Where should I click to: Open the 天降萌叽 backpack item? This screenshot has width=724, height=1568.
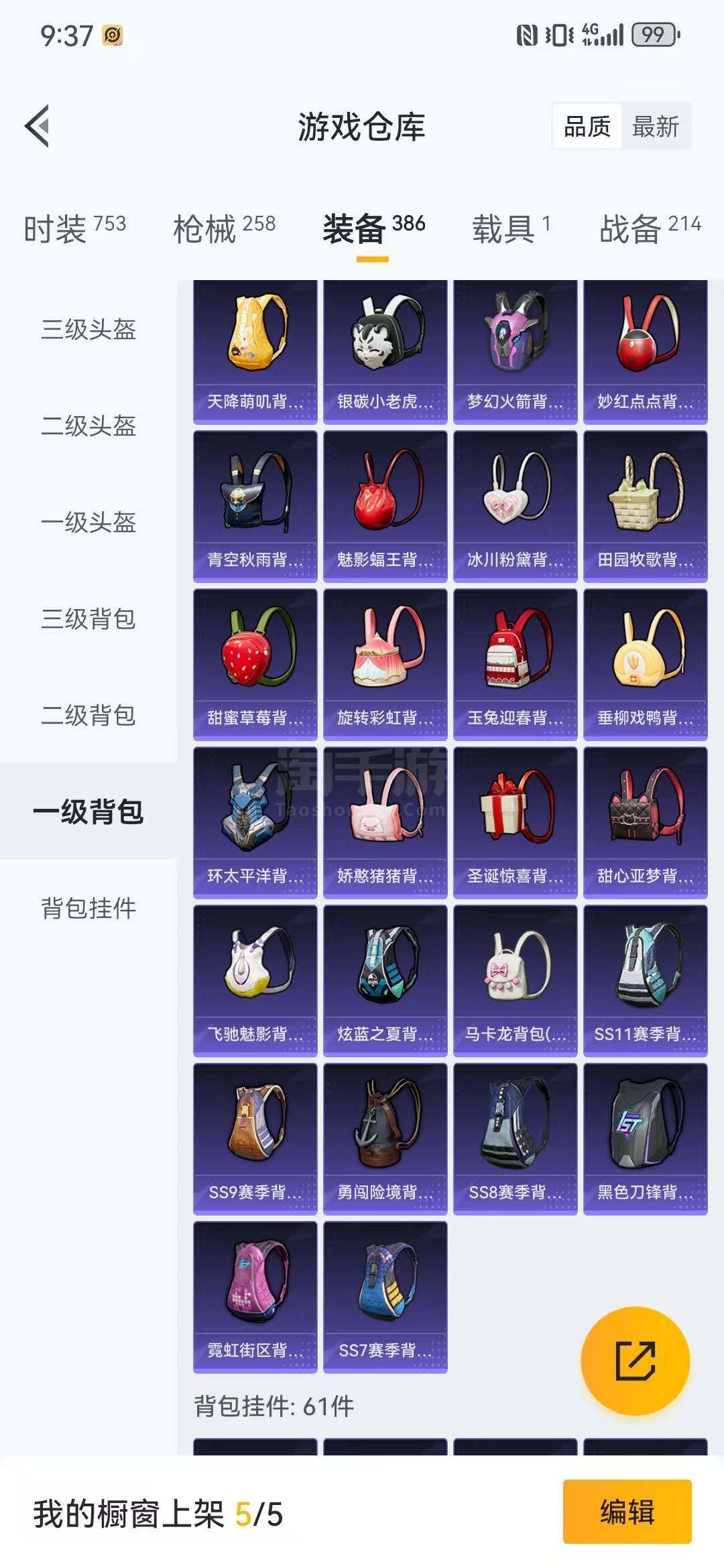pyautogui.click(x=255, y=352)
